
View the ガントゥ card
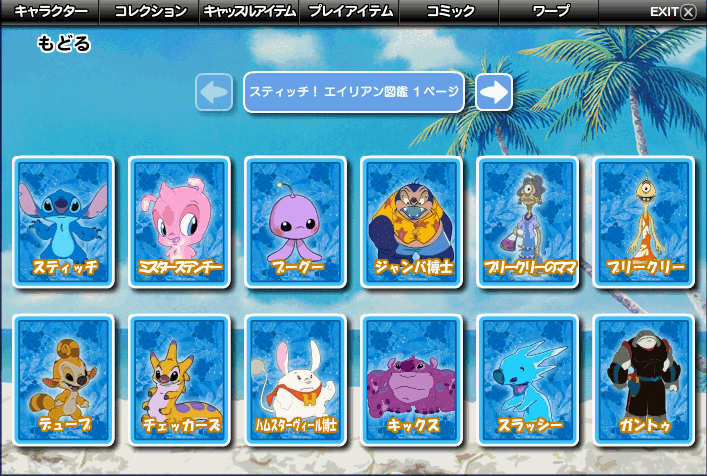(645, 379)
